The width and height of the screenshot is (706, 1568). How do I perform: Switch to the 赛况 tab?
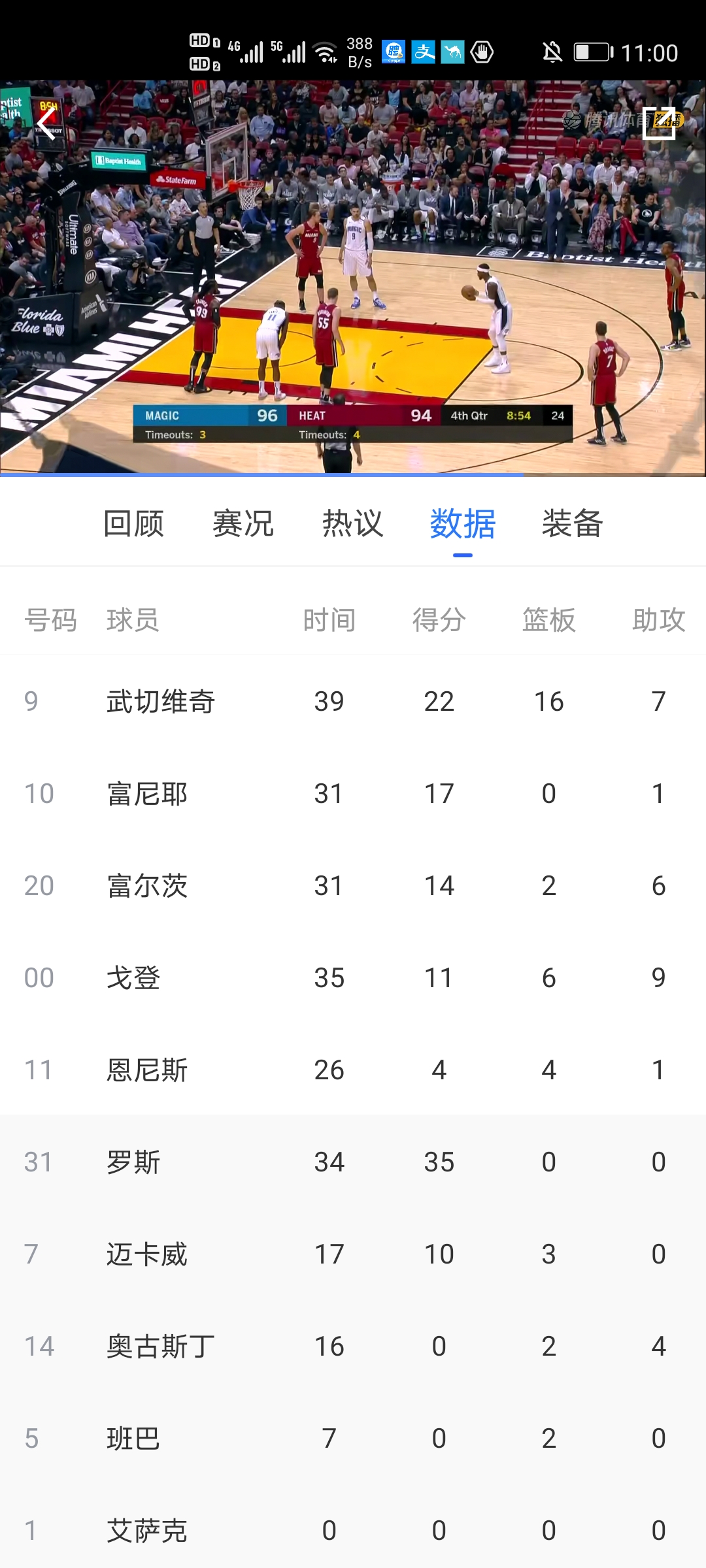click(x=243, y=524)
